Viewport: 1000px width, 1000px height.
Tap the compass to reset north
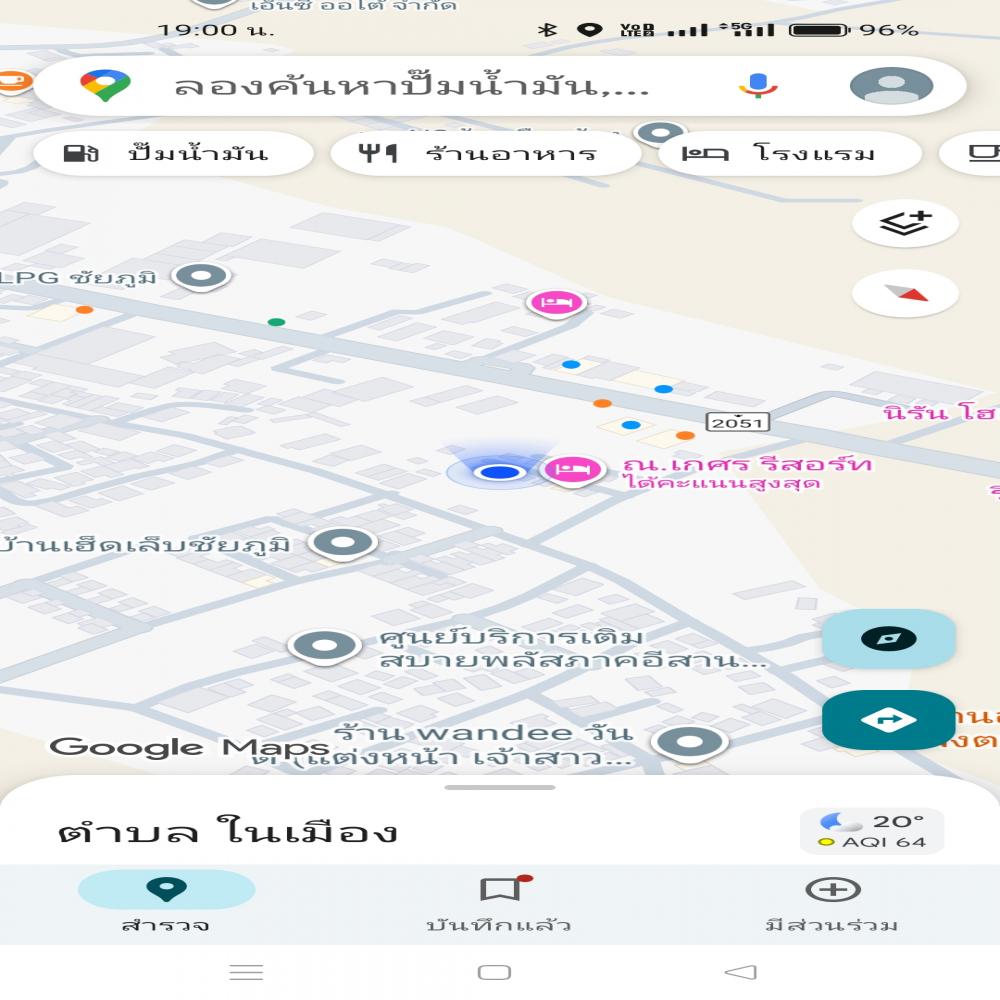point(905,293)
